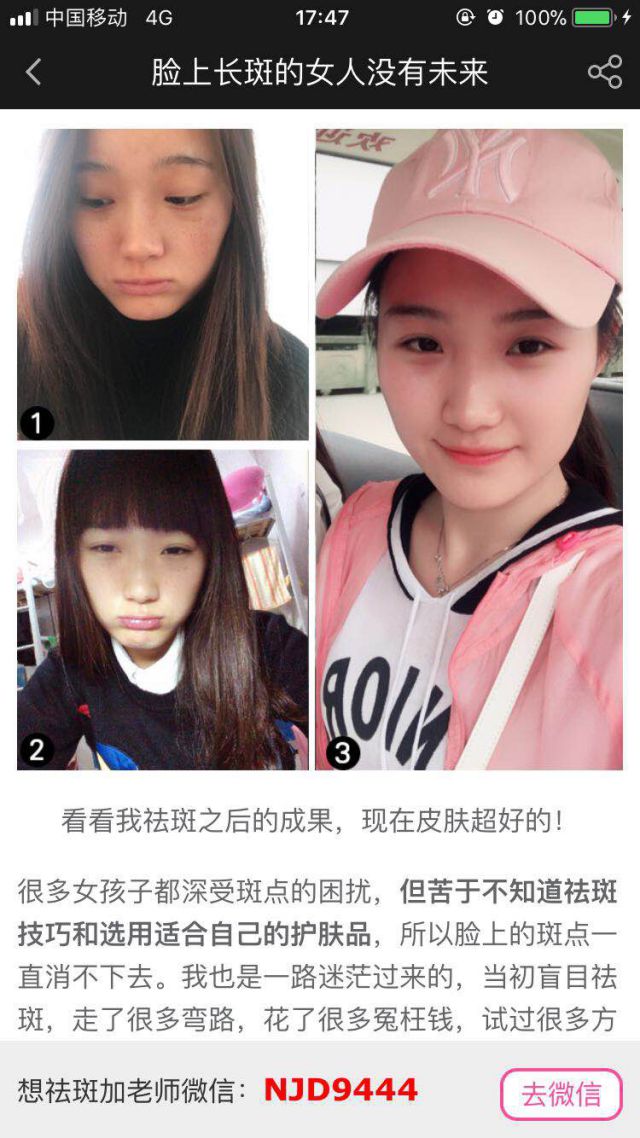Share this article via share icon
This screenshot has width=640, height=1138.
(604, 72)
